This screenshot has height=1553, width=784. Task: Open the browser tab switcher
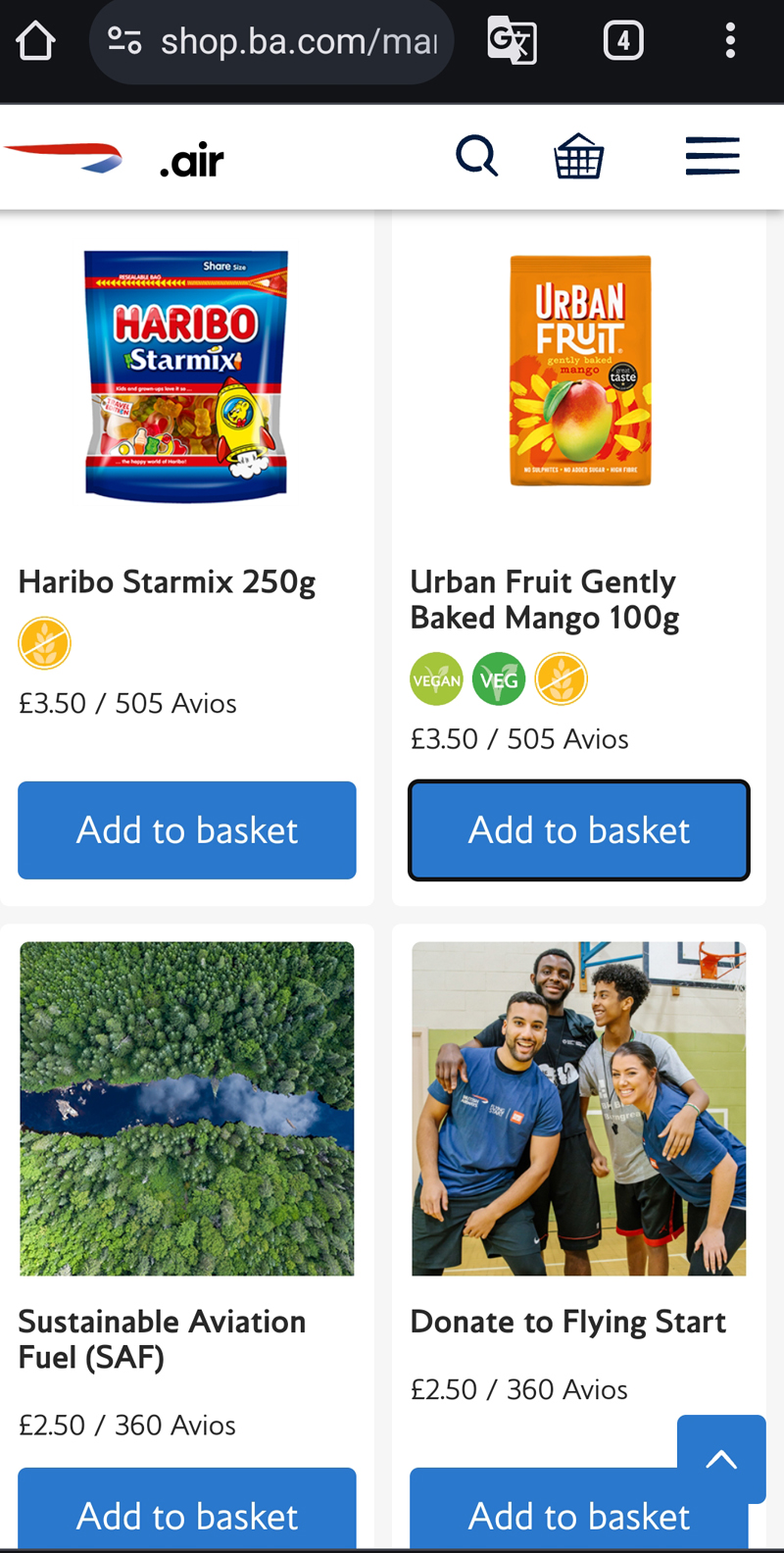pyautogui.click(x=623, y=41)
